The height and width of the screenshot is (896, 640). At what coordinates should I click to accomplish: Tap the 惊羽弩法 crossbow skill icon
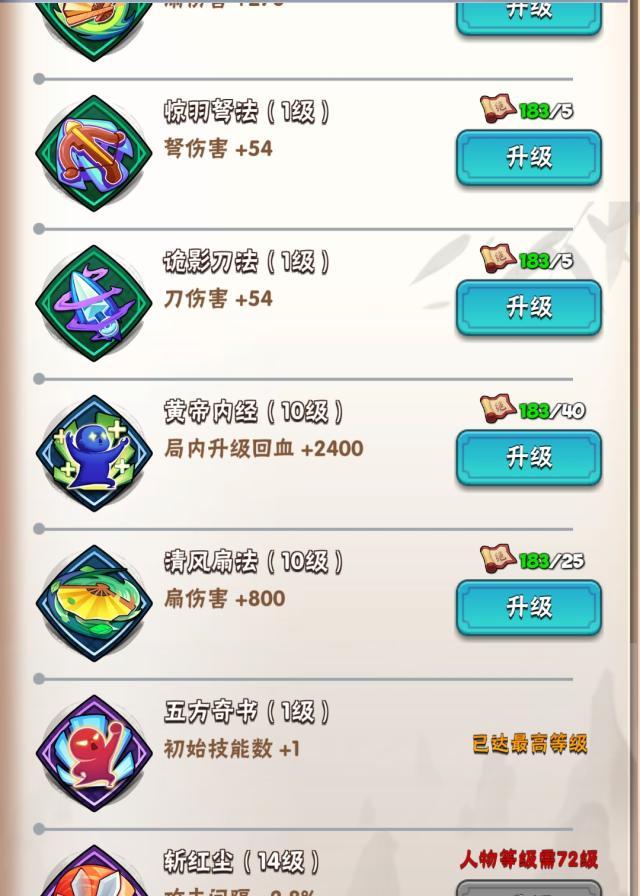coord(94,153)
